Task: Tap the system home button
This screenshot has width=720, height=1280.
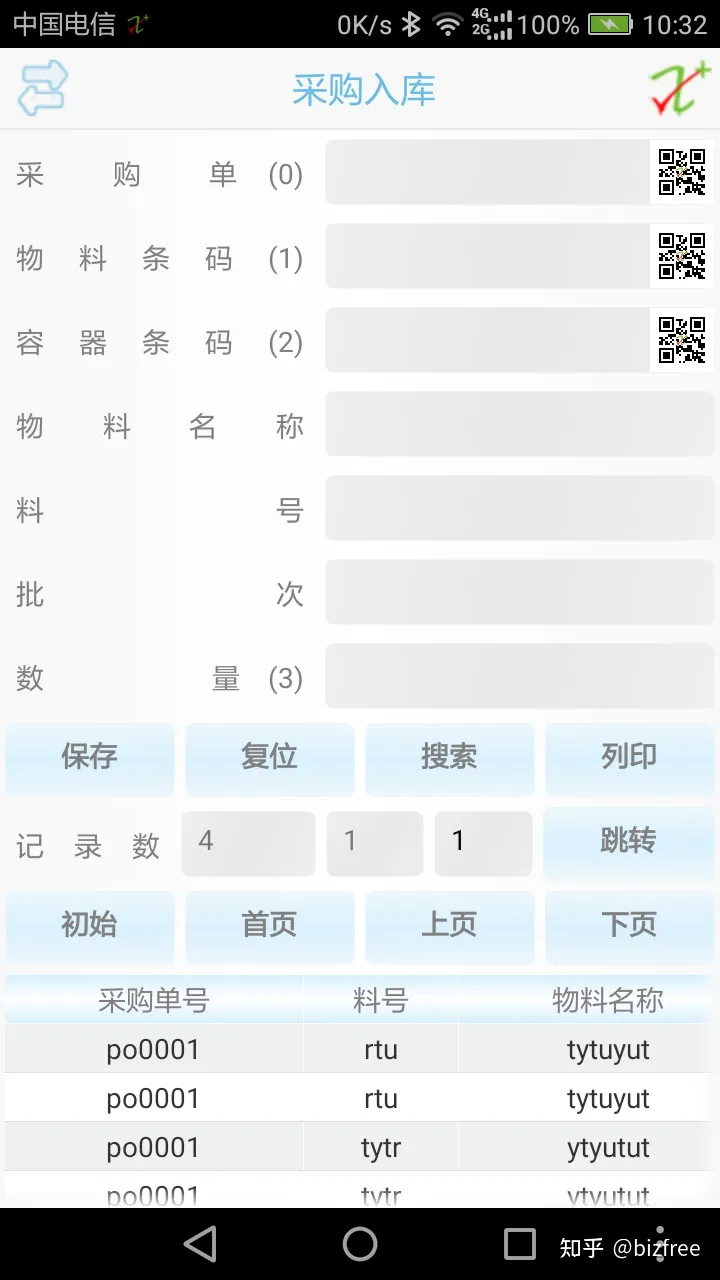Action: [360, 1244]
